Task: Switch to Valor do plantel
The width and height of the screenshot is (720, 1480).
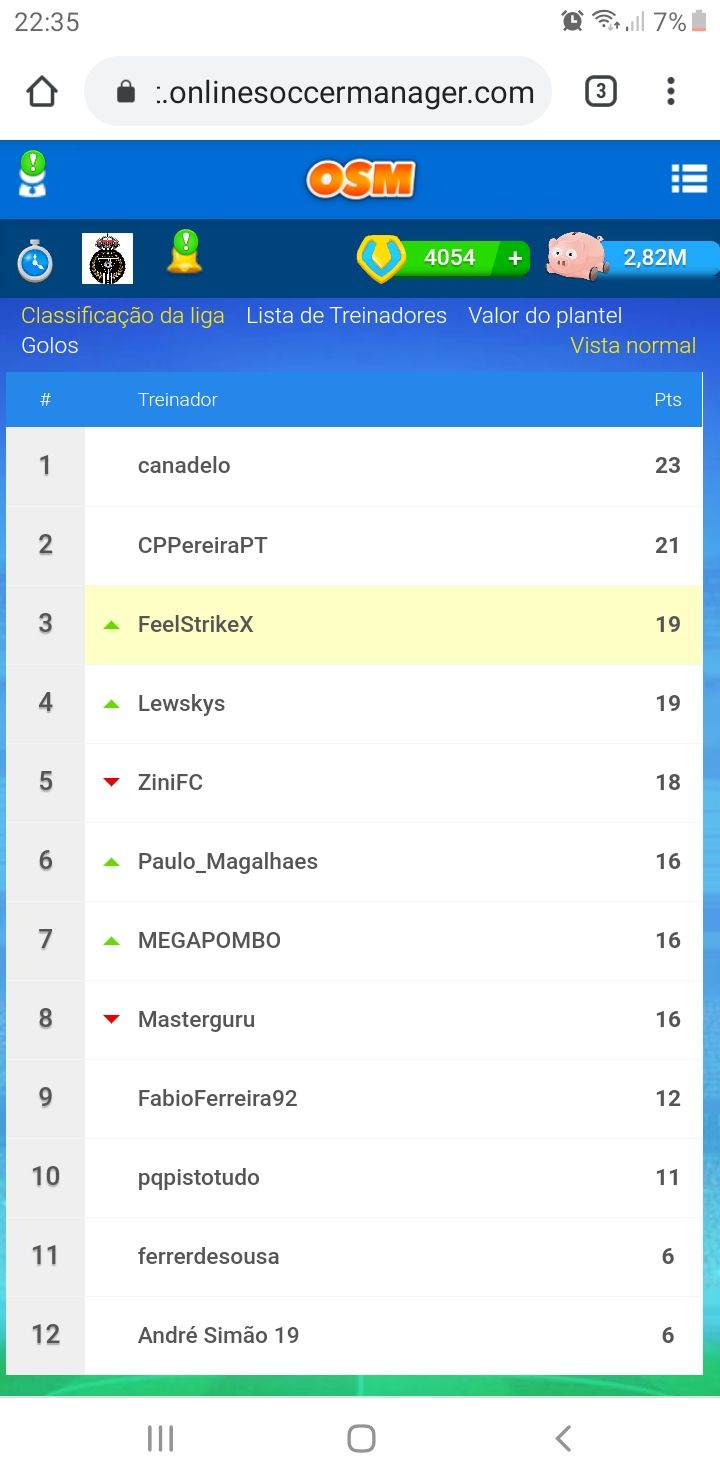Action: tap(545, 315)
